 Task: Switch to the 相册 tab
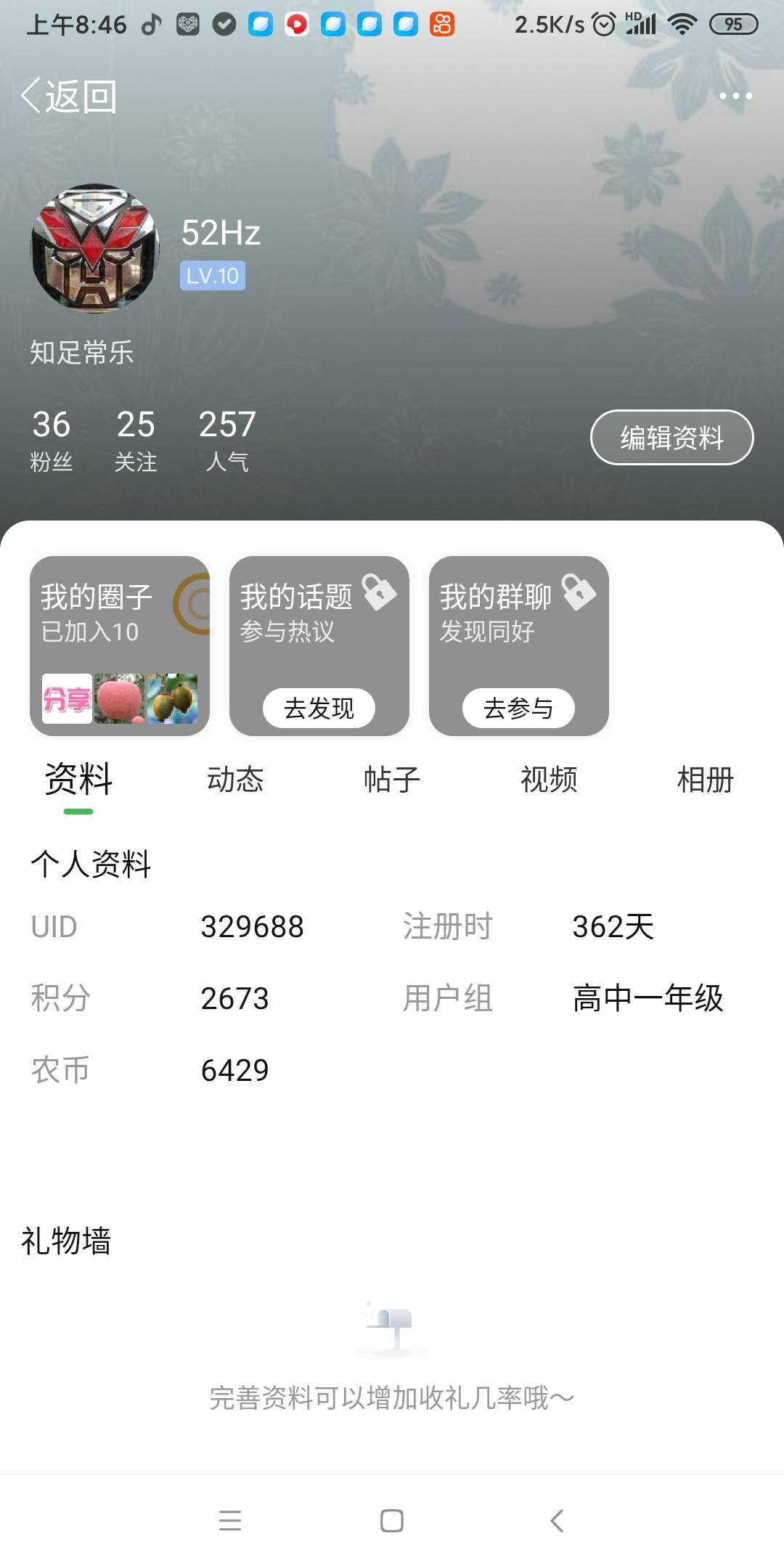[706, 780]
